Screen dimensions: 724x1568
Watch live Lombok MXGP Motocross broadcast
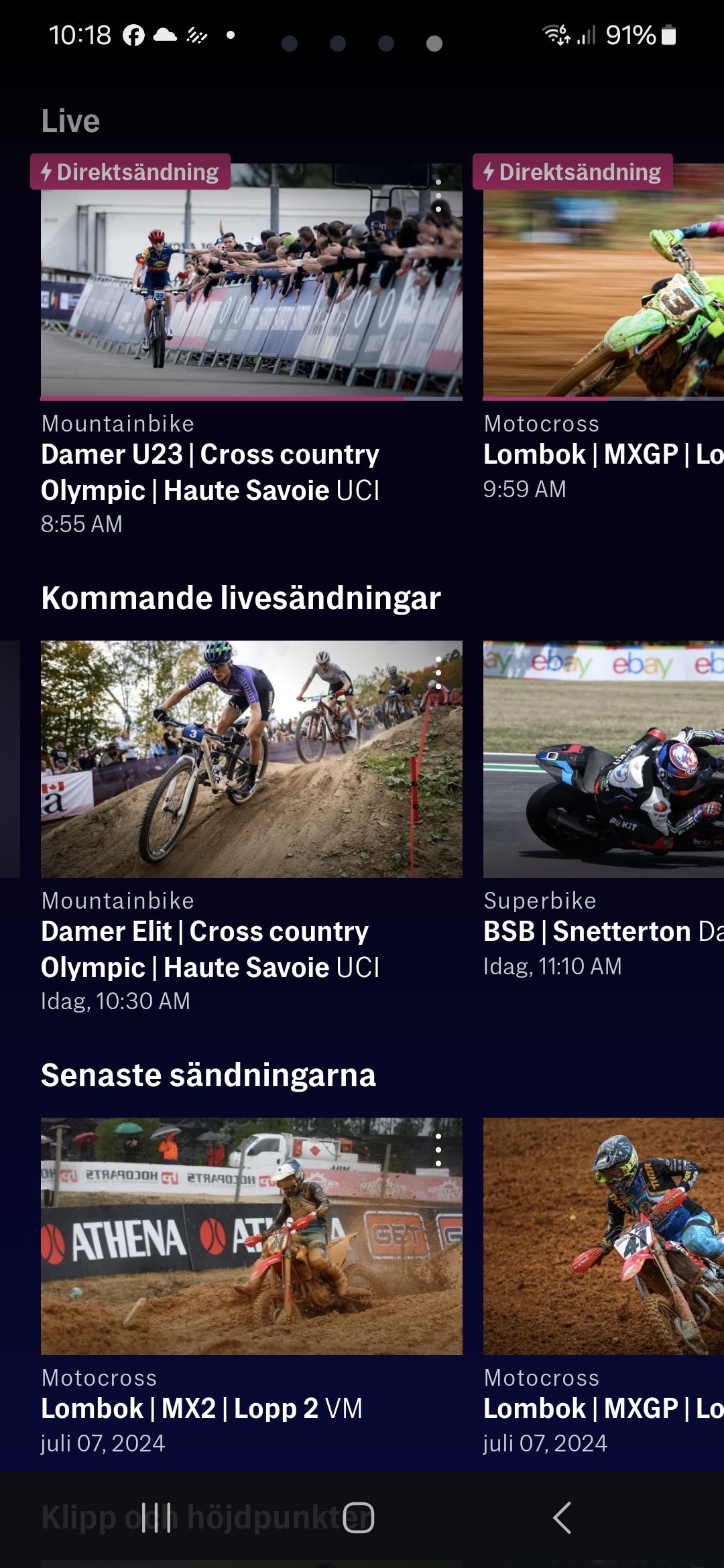point(603,281)
